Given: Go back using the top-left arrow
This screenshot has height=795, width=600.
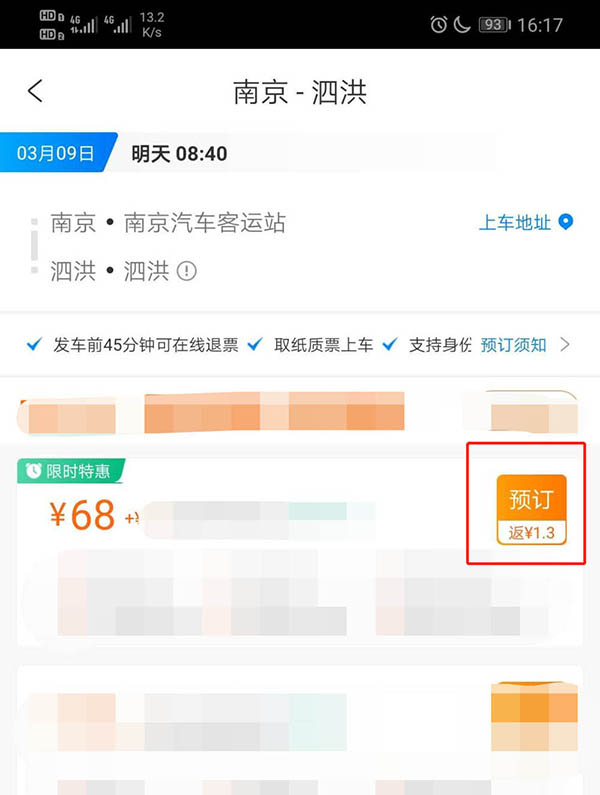Looking at the screenshot, I should (x=35, y=91).
